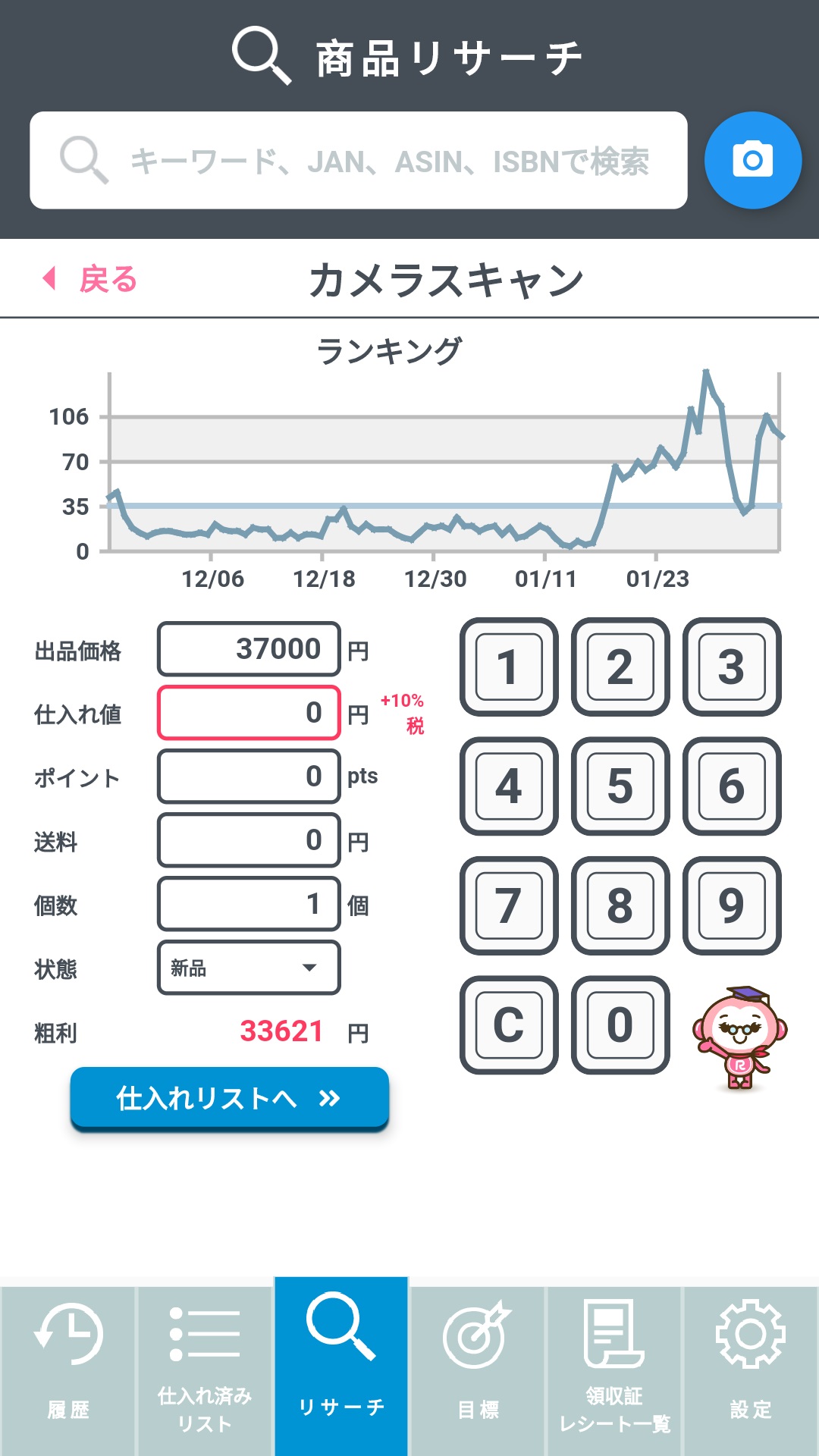
Task: Enter digit 0 on the keypad
Action: point(620,1025)
